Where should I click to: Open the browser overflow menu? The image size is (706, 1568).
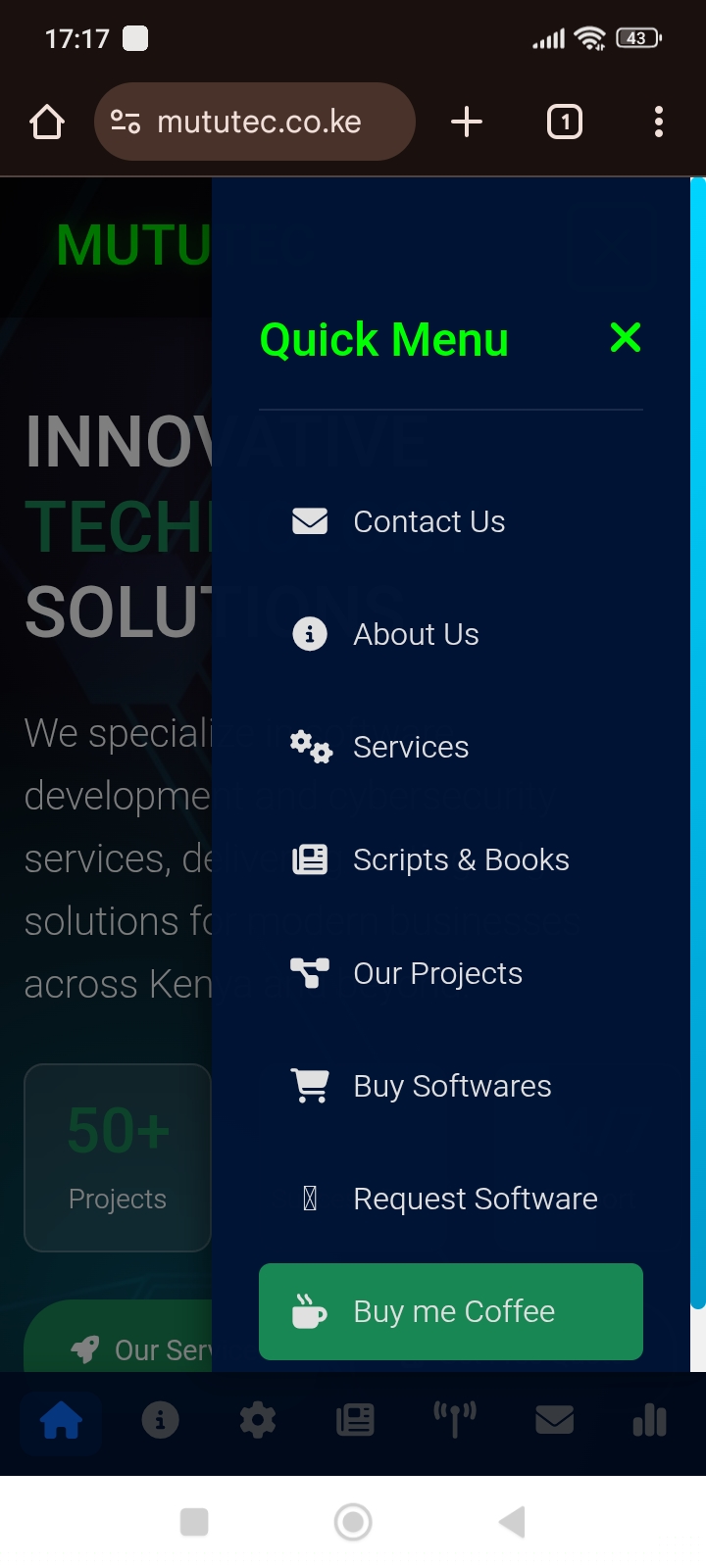click(x=658, y=122)
